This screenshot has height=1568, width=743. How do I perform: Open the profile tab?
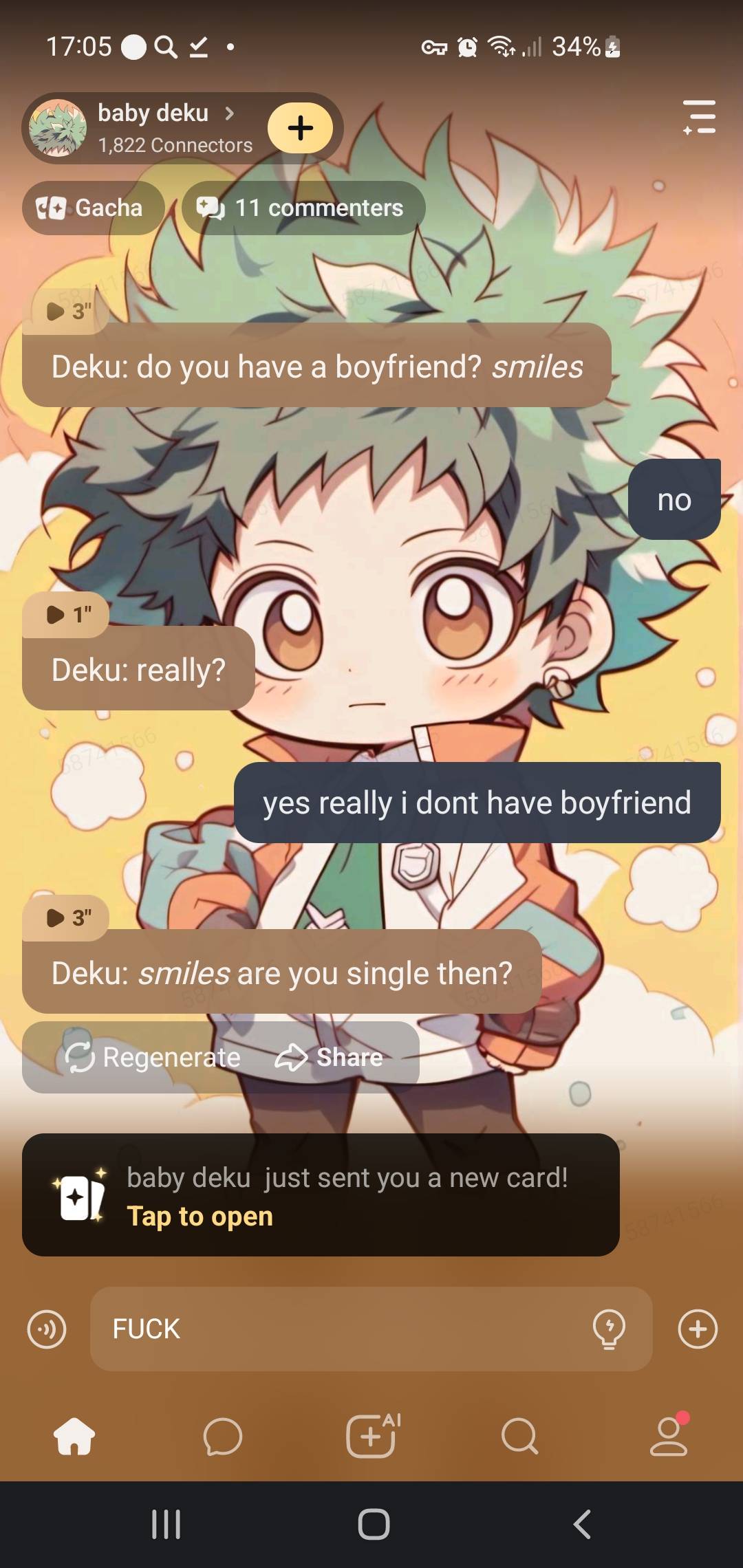(669, 1436)
